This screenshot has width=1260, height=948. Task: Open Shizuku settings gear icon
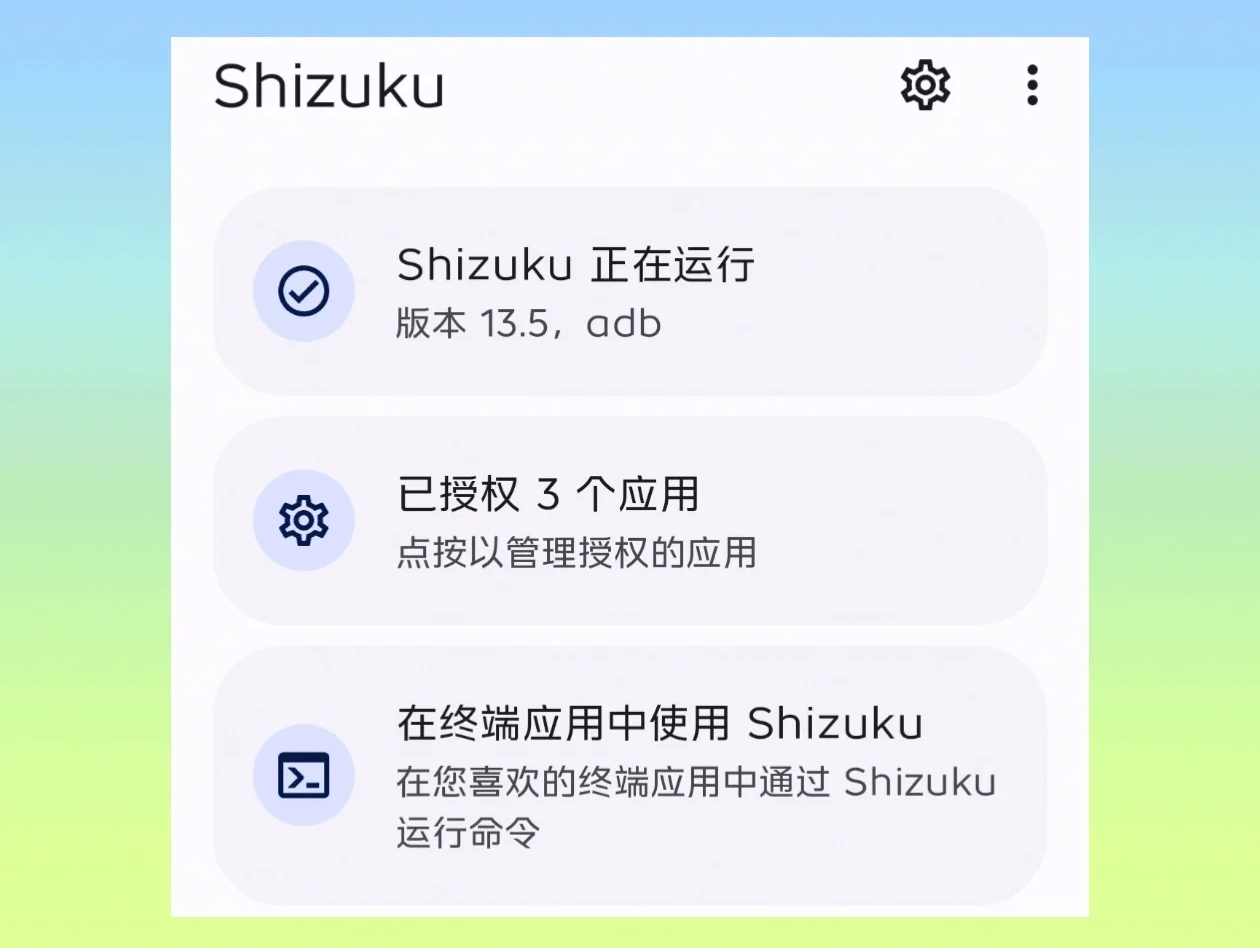pyautogui.click(x=925, y=85)
